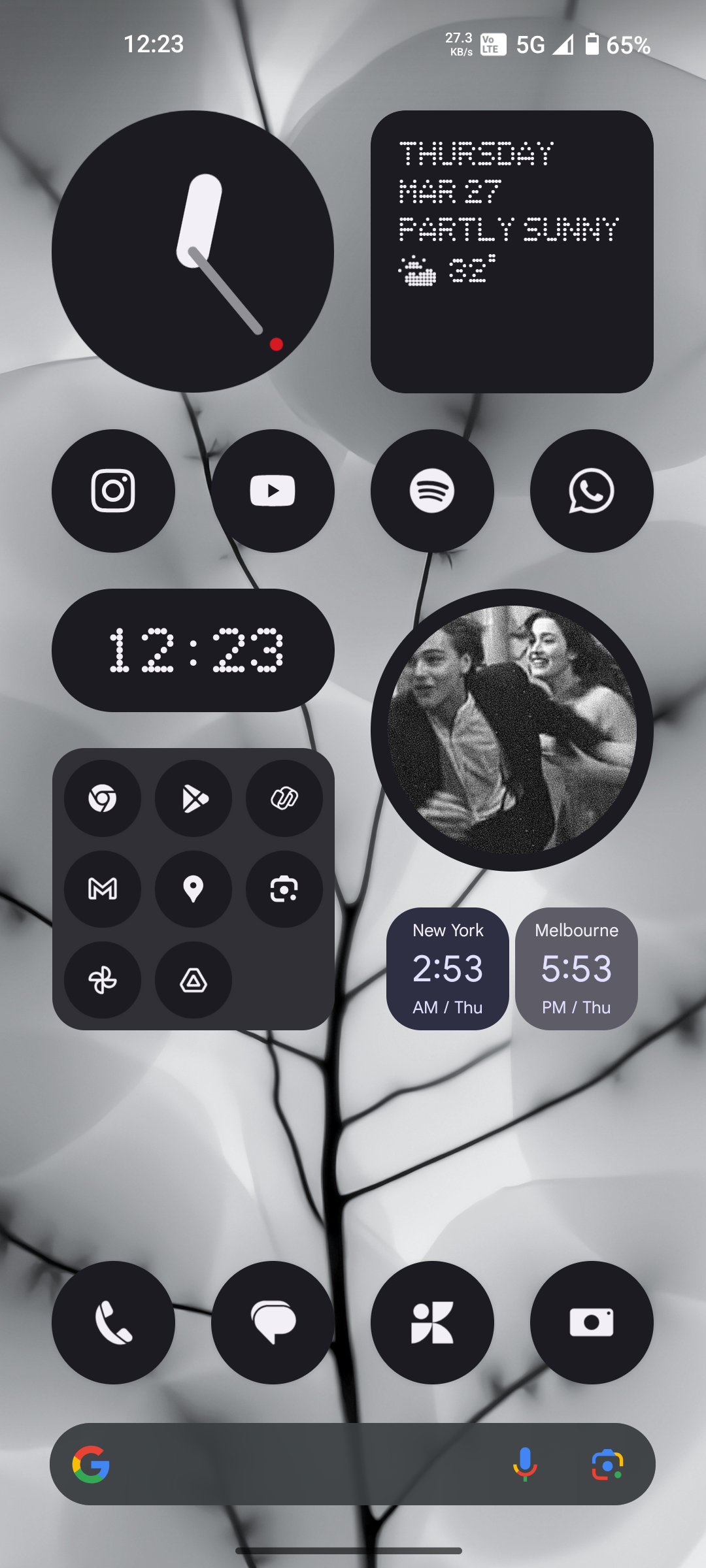This screenshot has height=1568, width=706.
Task: Start voice search with the microphone
Action: click(x=525, y=1464)
